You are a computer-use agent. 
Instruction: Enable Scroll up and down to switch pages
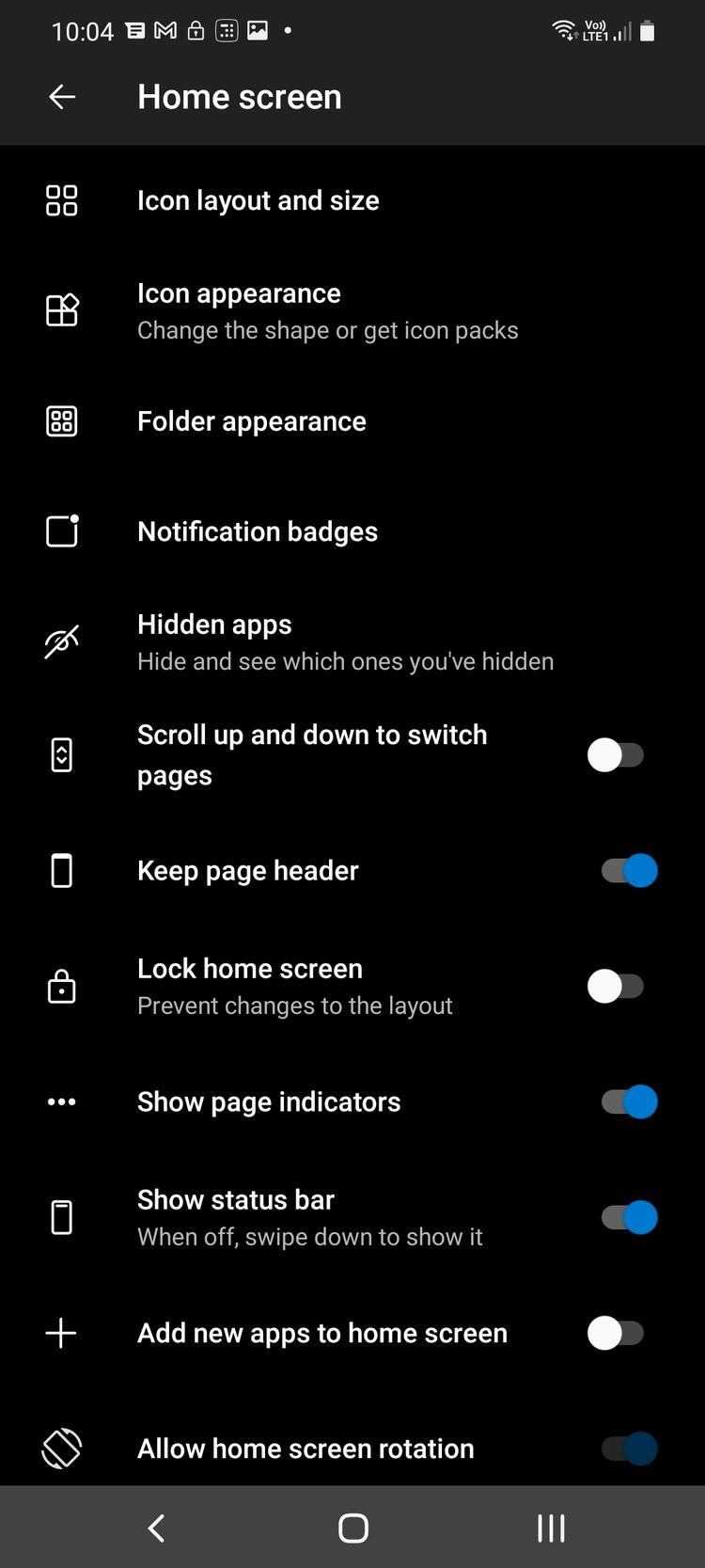click(x=616, y=754)
